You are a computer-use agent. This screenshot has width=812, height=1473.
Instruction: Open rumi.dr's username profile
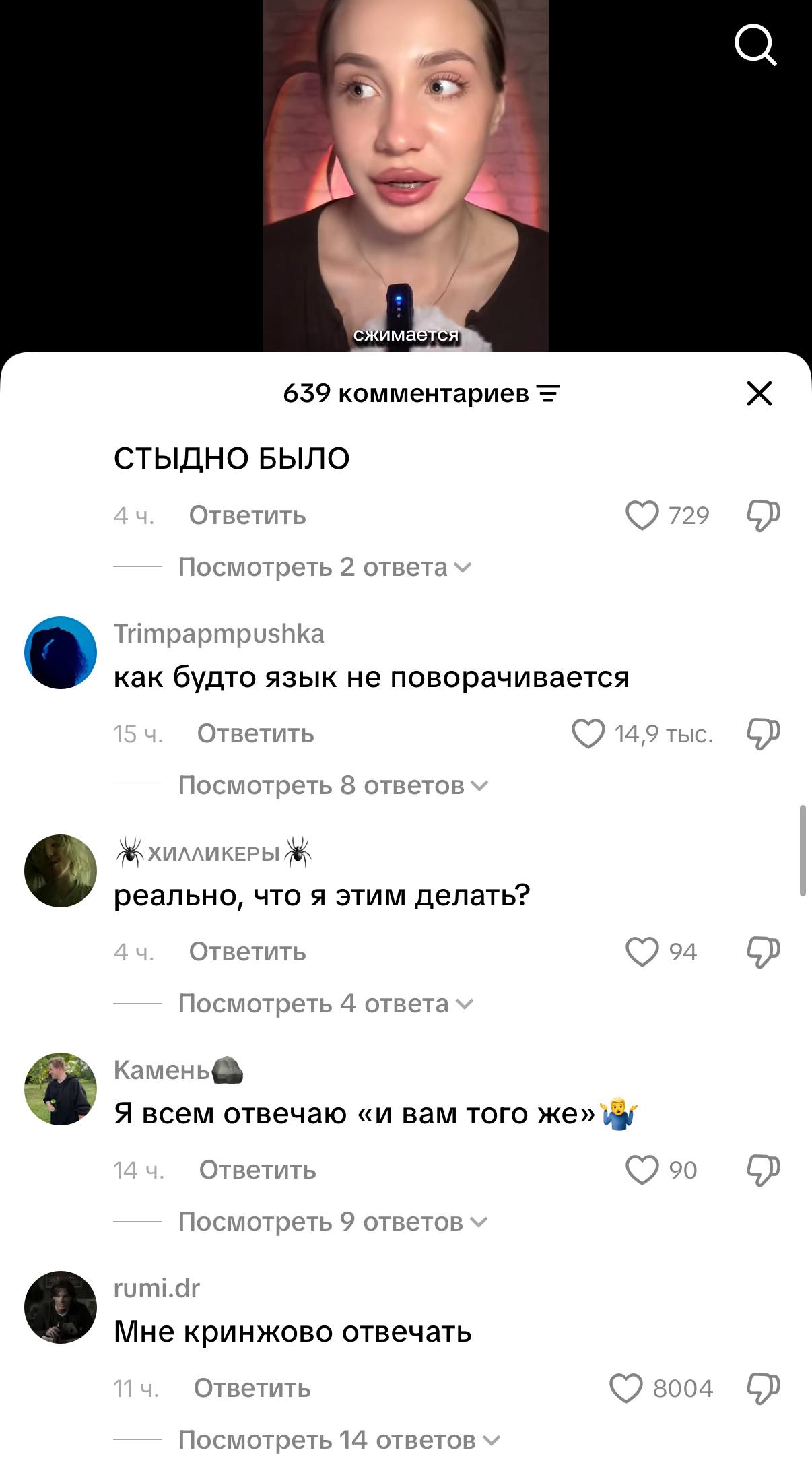coord(156,1288)
